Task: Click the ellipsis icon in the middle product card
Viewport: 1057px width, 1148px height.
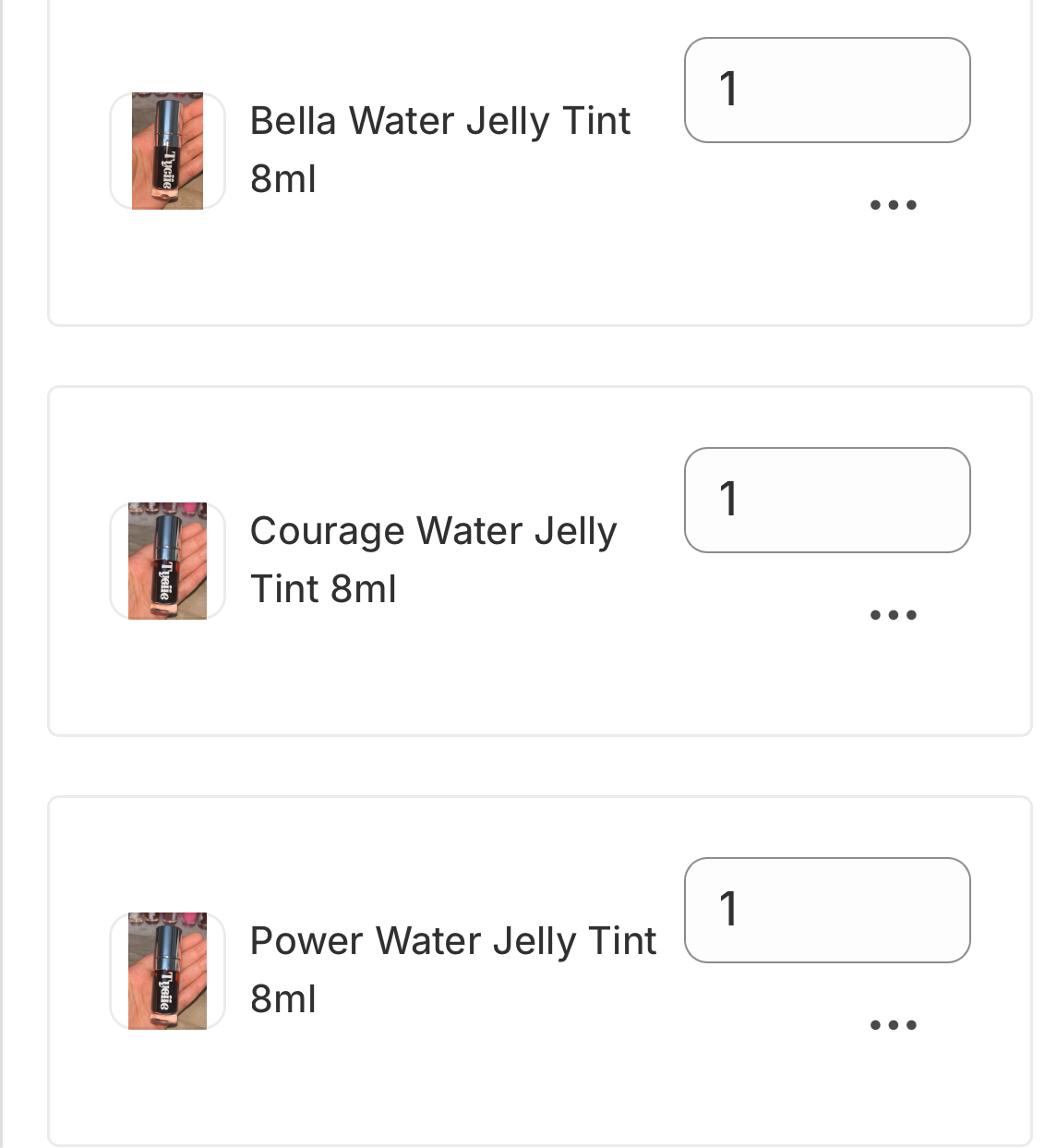Action: point(894,613)
